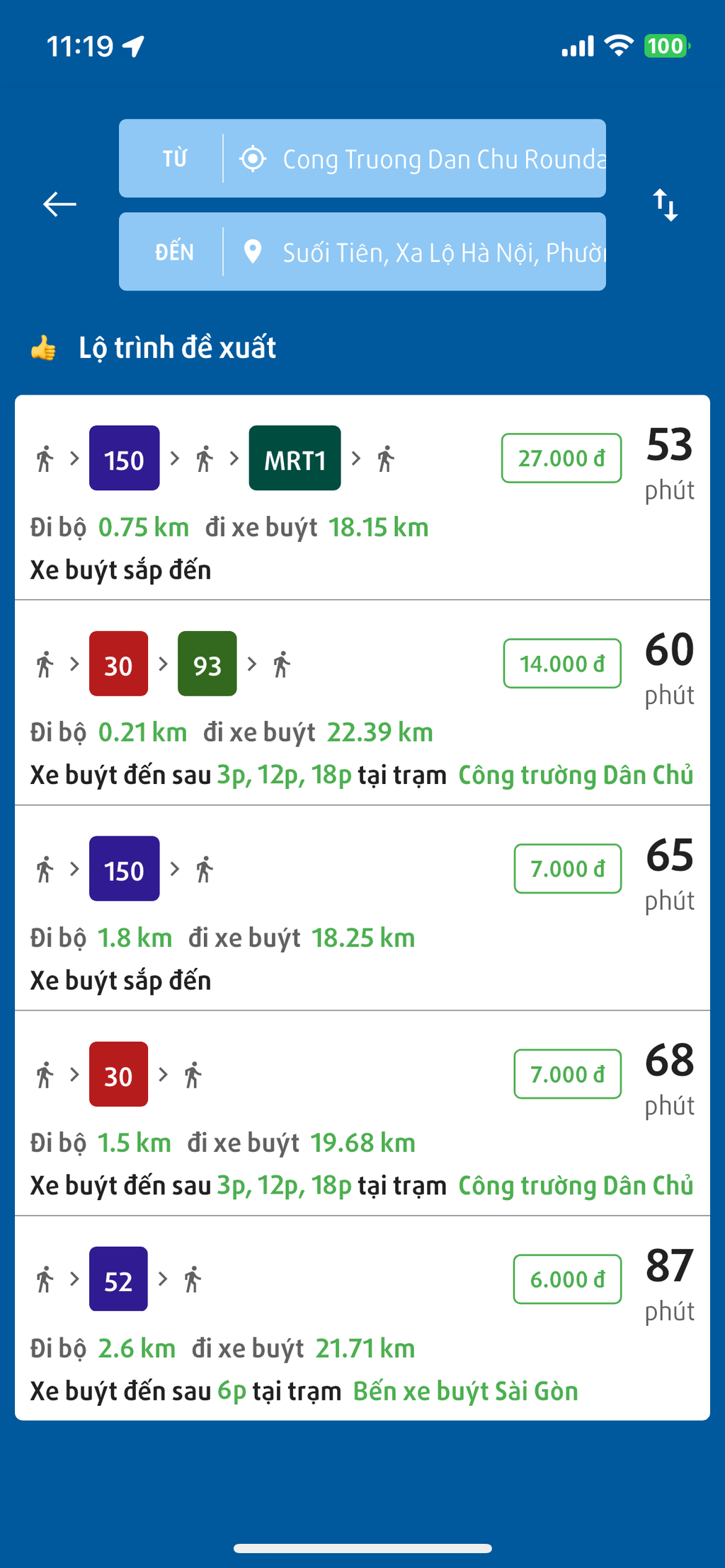Select the route 150 bus badge

[124, 459]
